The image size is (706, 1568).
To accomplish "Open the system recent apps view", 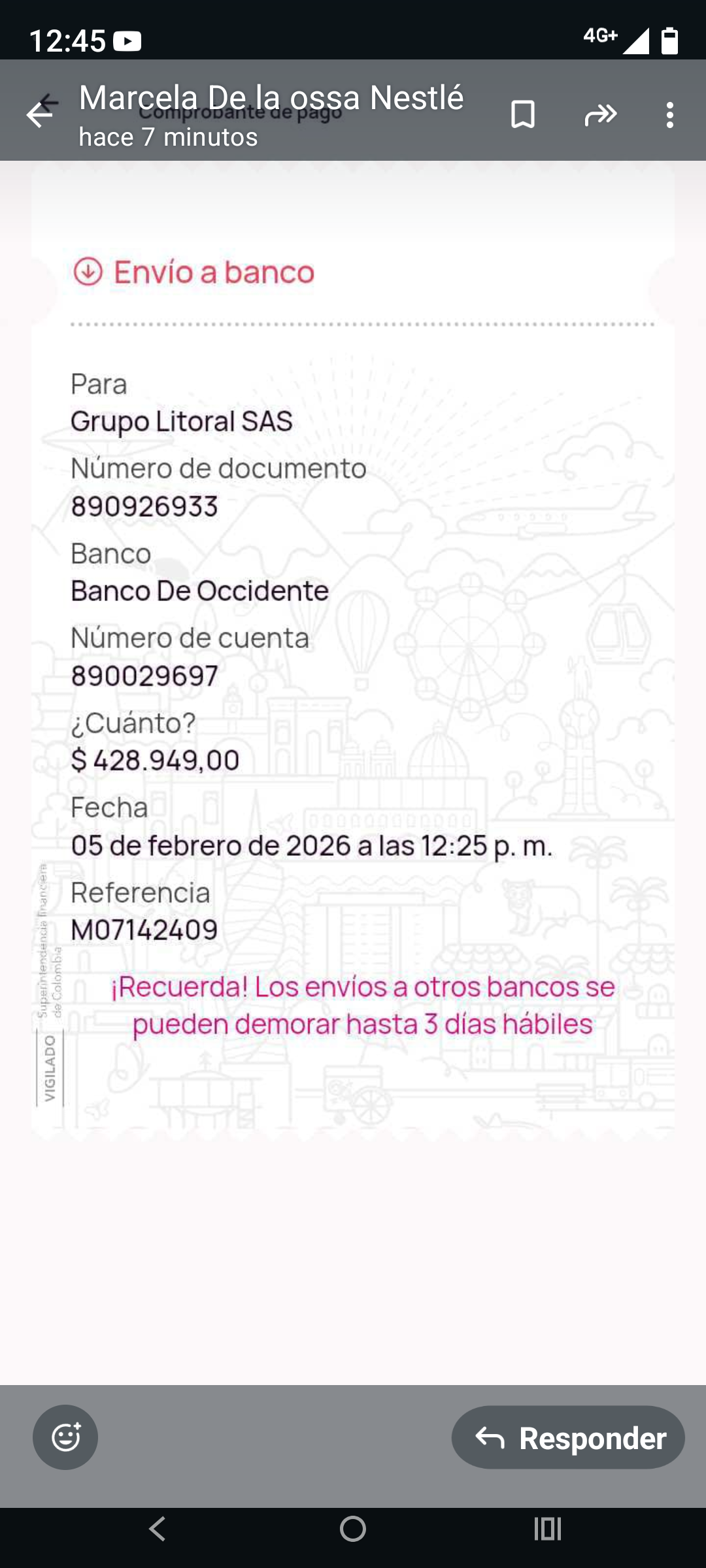I will click(548, 1529).
